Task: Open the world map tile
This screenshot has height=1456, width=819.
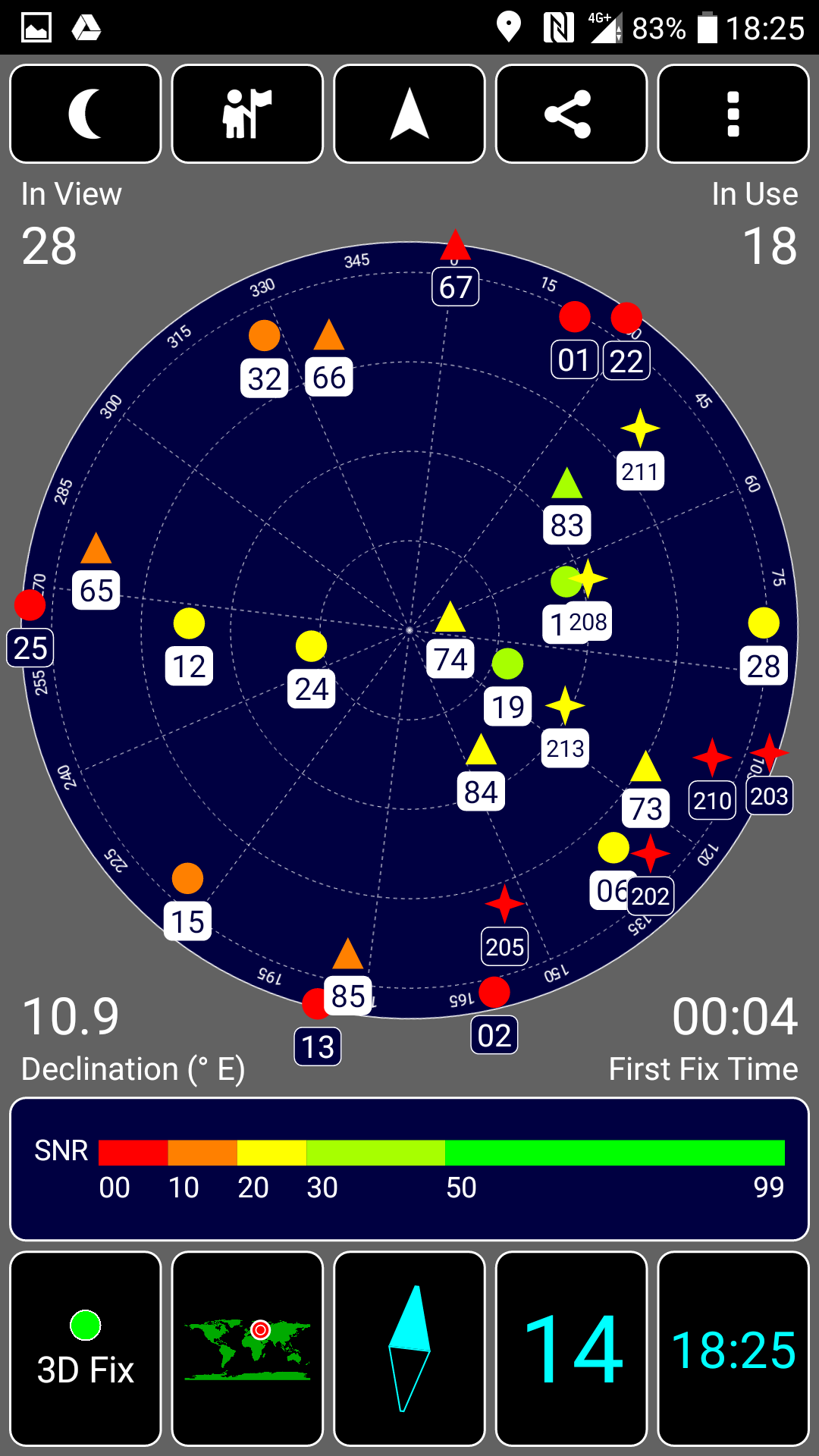Action: (x=247, y=1349)
